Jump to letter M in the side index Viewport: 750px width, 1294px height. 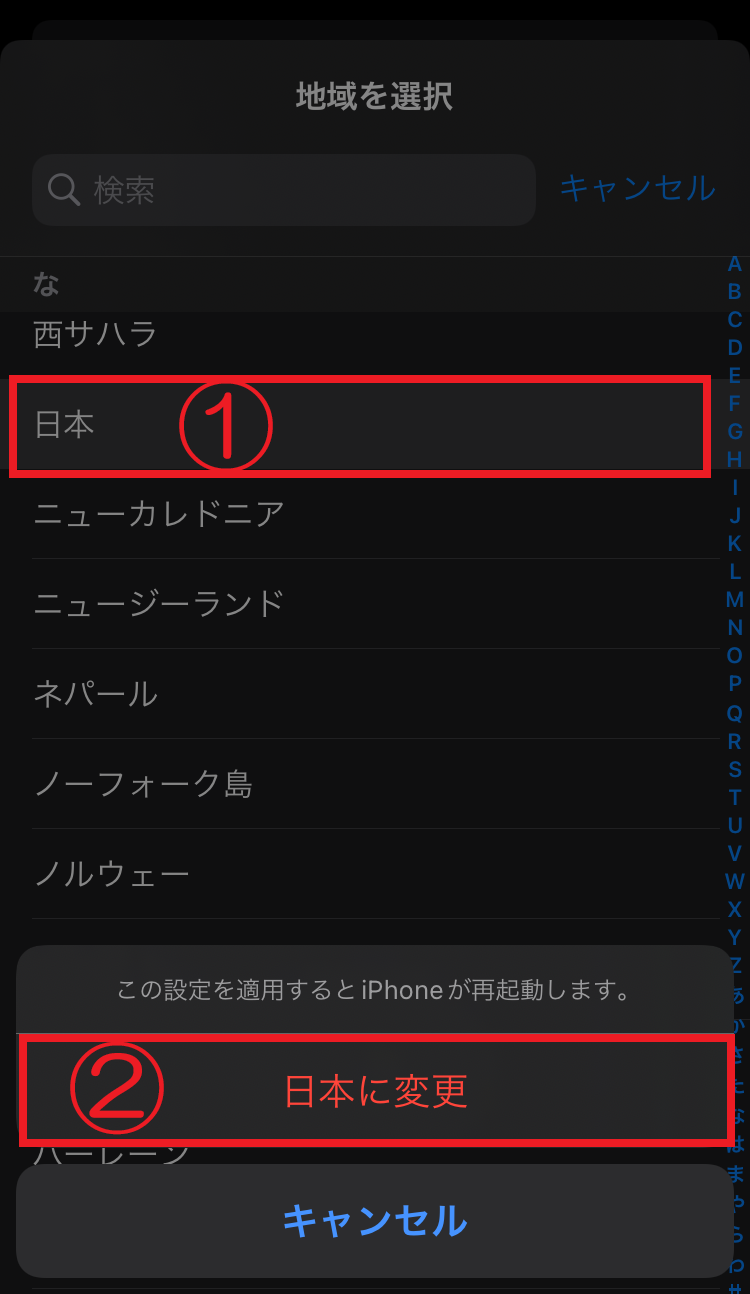point(735,600)
